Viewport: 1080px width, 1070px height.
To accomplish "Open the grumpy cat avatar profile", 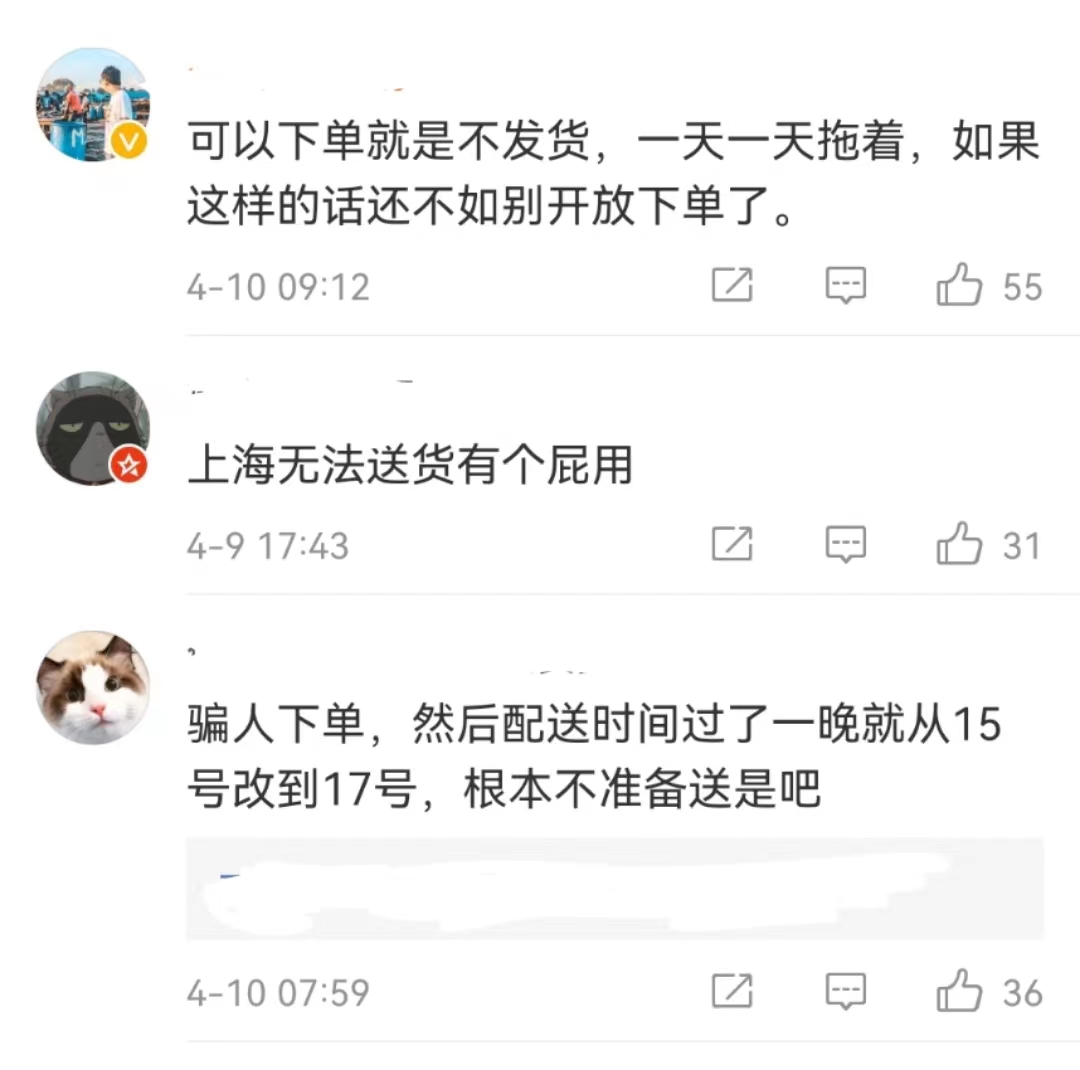I will click(92, 428).
